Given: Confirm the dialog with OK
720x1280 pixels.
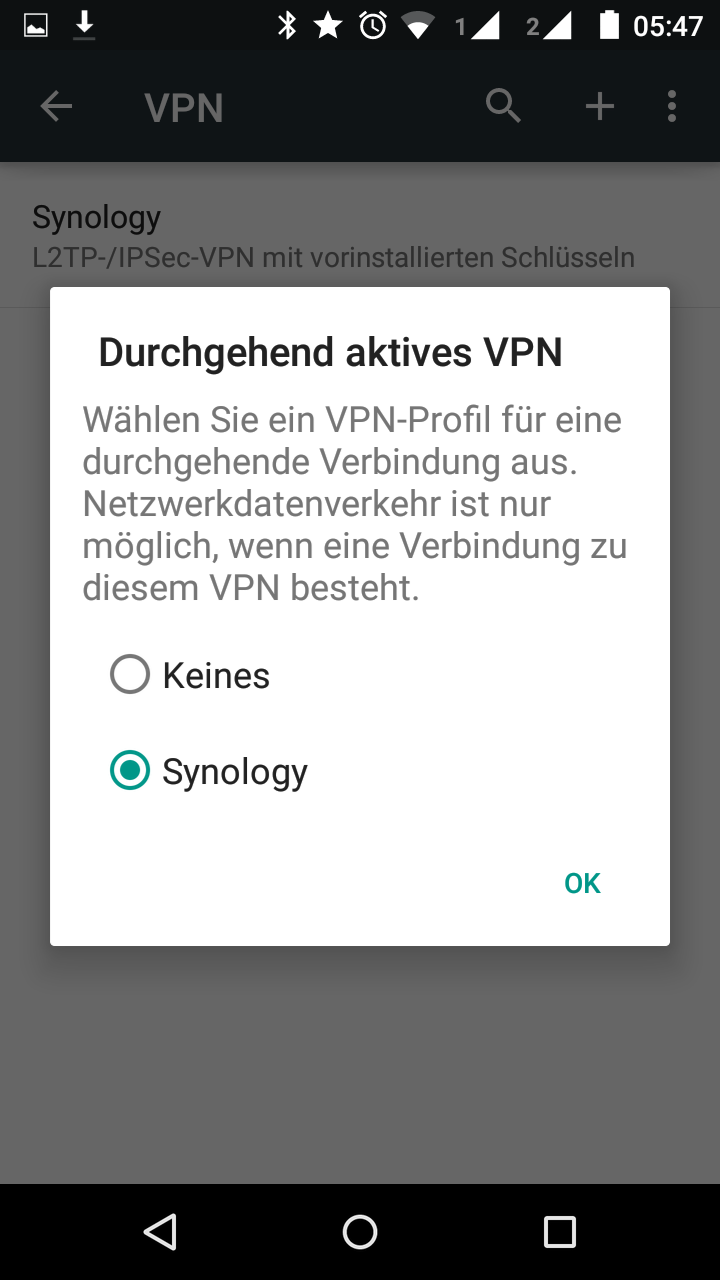Looking at the screenshot, I should click(582, 883).
